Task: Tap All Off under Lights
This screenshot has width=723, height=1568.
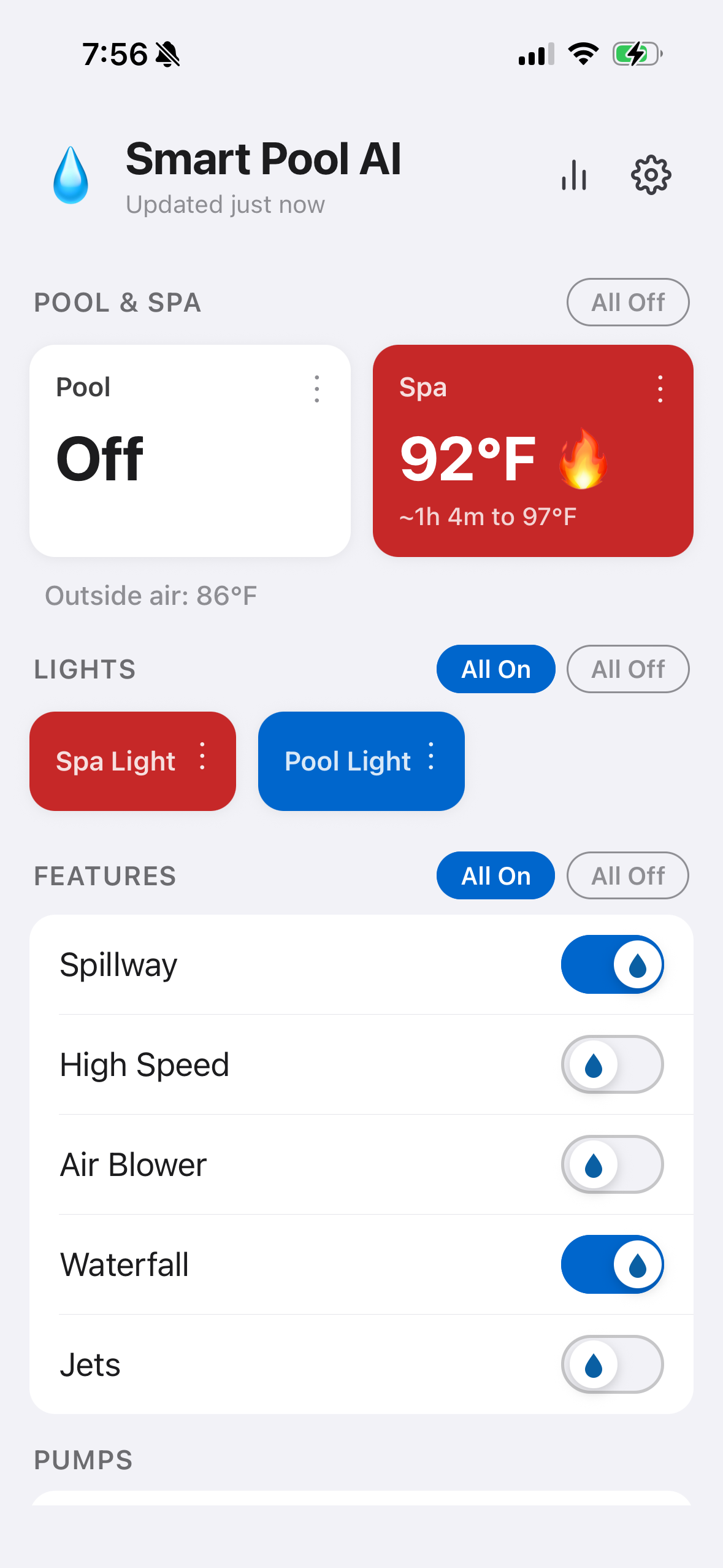Action: click(627, 669)
